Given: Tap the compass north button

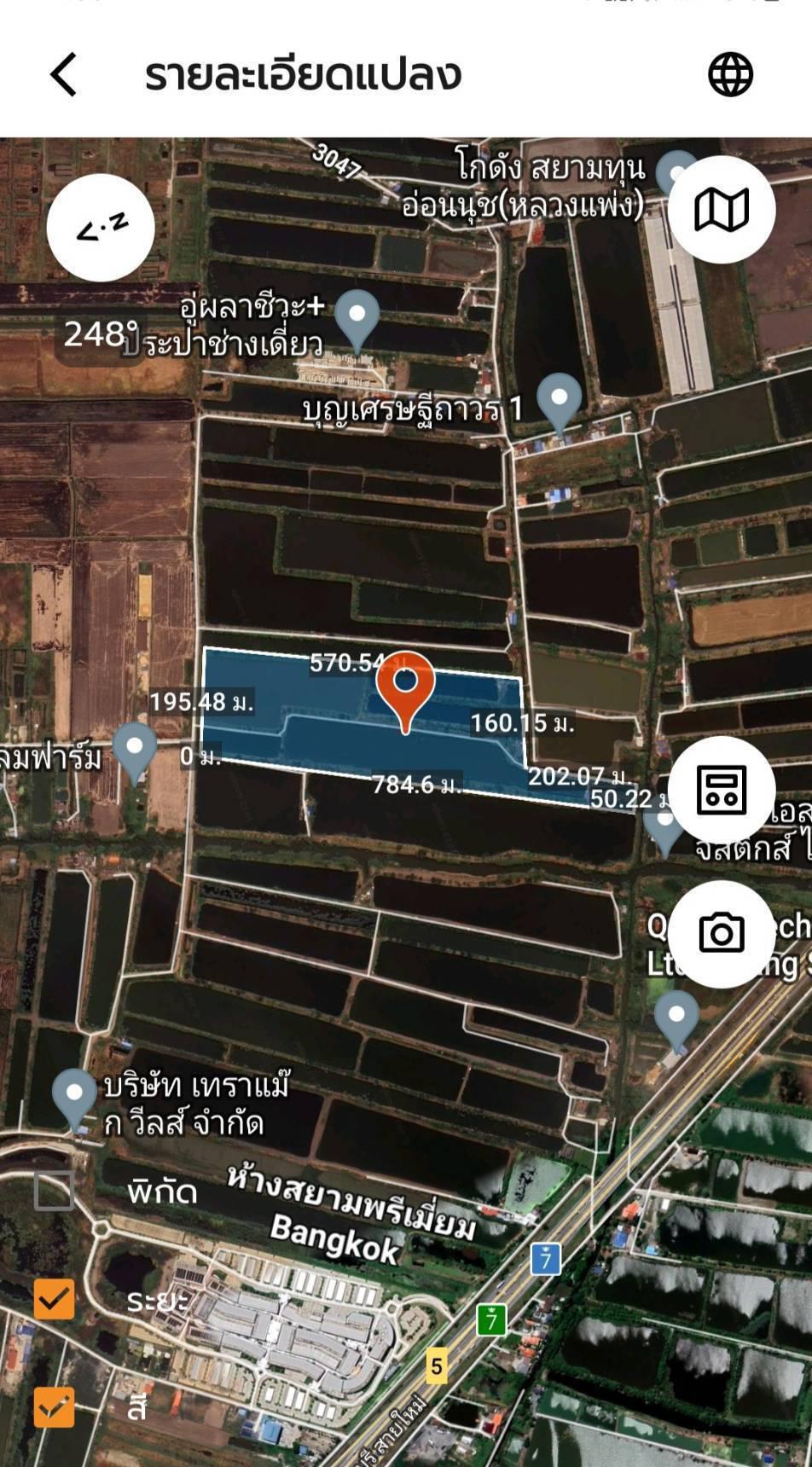Looking at the screenshot, I should [101, 228].
